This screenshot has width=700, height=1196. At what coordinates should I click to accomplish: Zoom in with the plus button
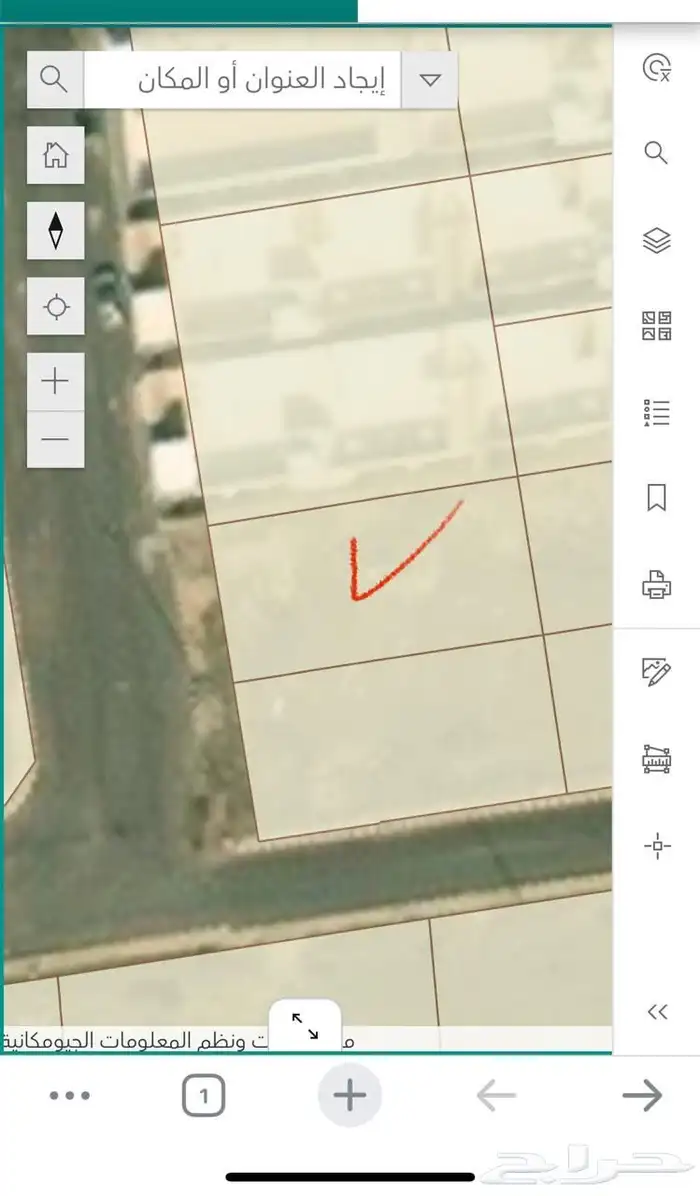55,381
